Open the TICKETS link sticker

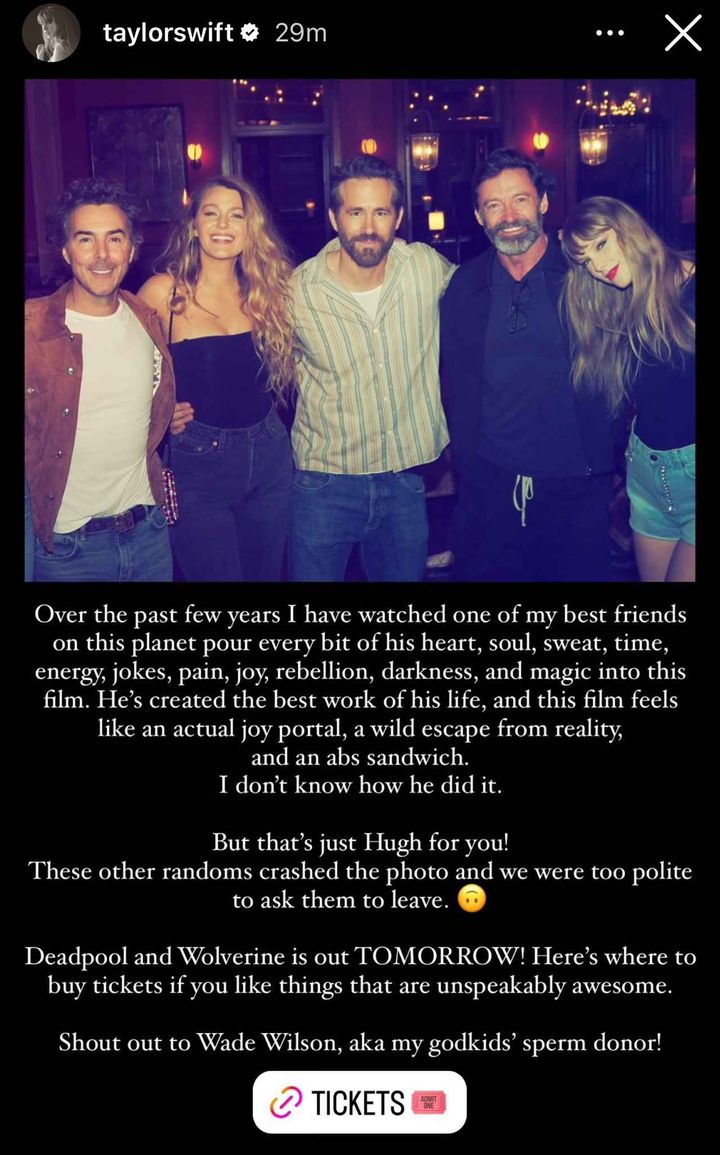click(x=359, y=1102)
